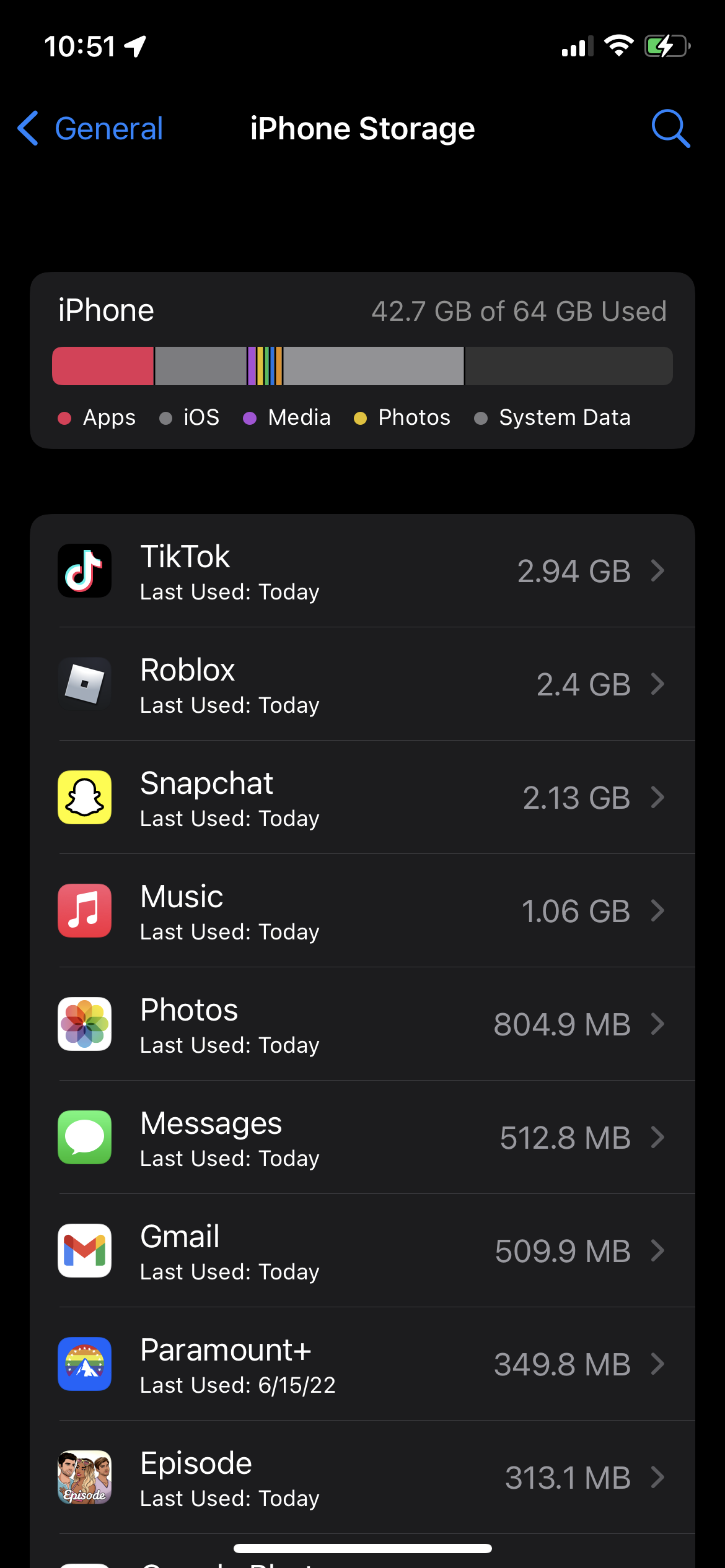Open Episode app storage details

click(362, 1478)
